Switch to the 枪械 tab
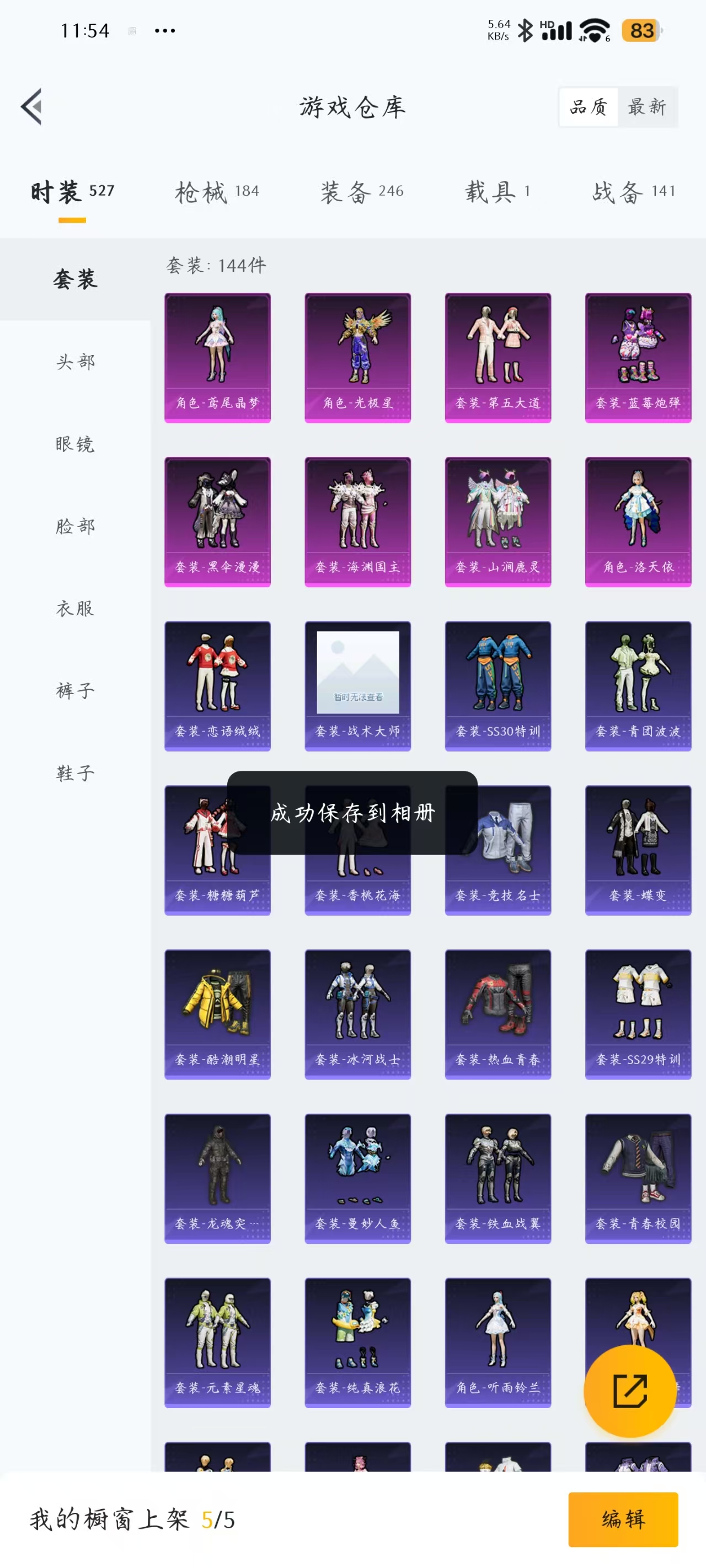The image size is (706, 1568). (x=216, y=192)
